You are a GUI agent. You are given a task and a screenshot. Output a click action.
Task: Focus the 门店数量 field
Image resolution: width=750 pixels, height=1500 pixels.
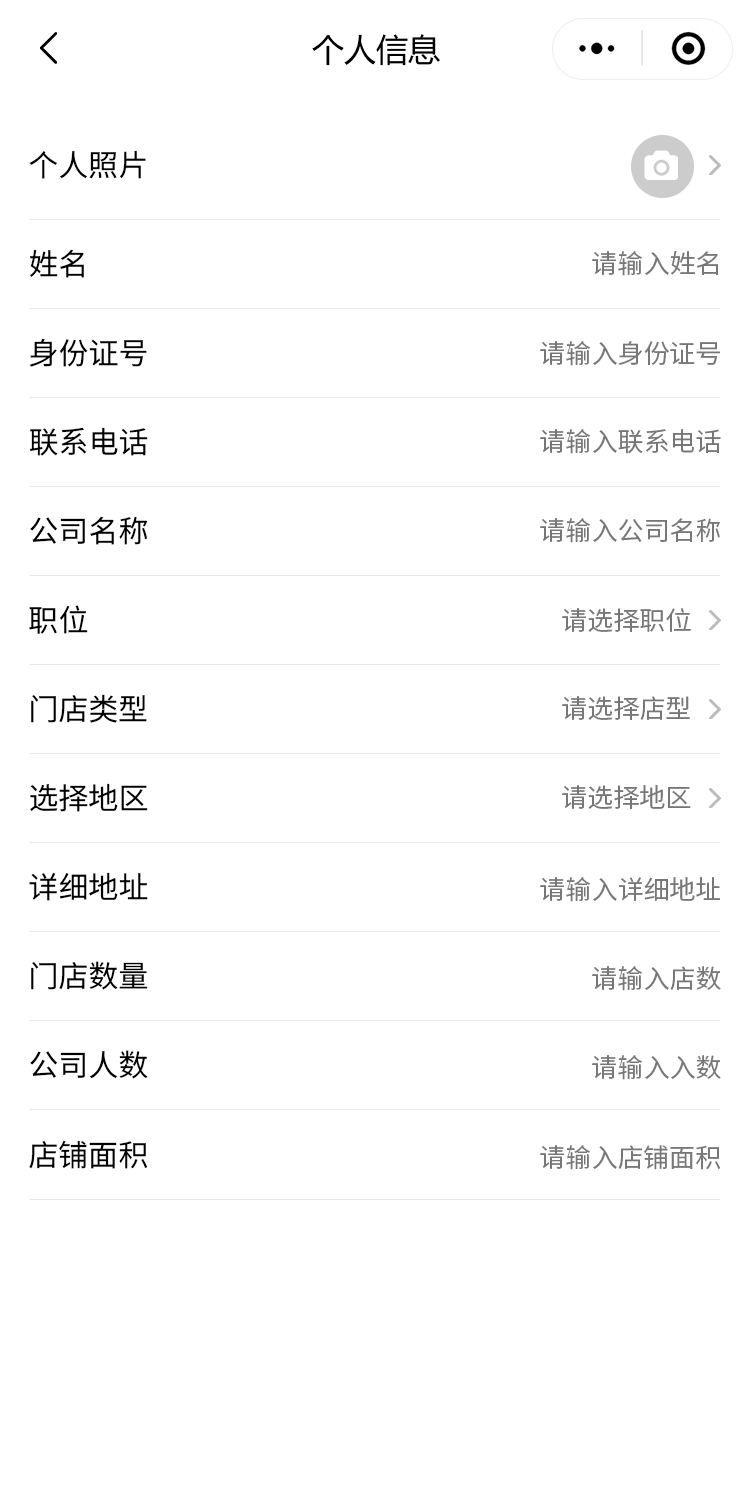tap(655, 977)
